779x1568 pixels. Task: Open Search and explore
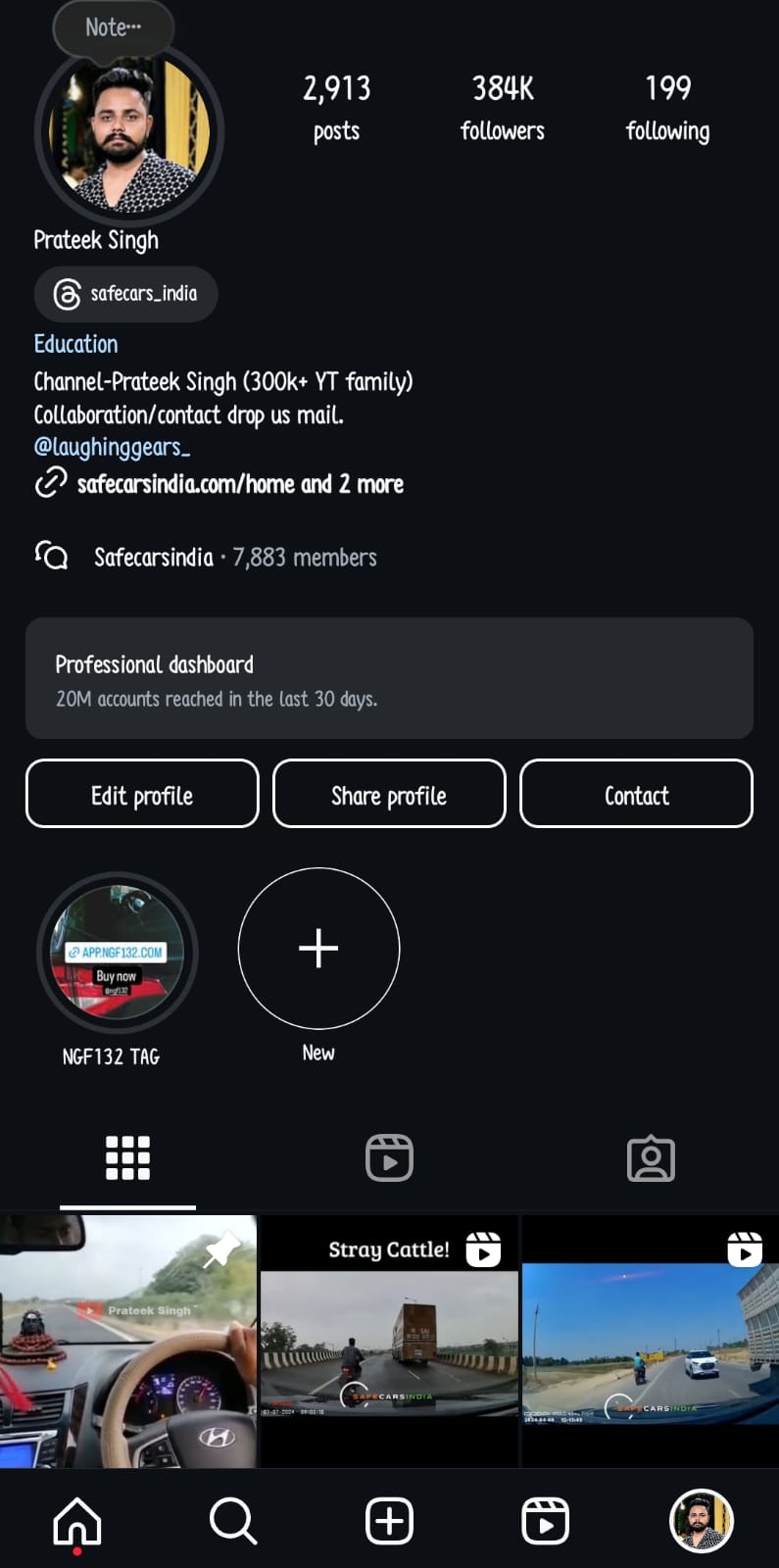(233, 1521)
